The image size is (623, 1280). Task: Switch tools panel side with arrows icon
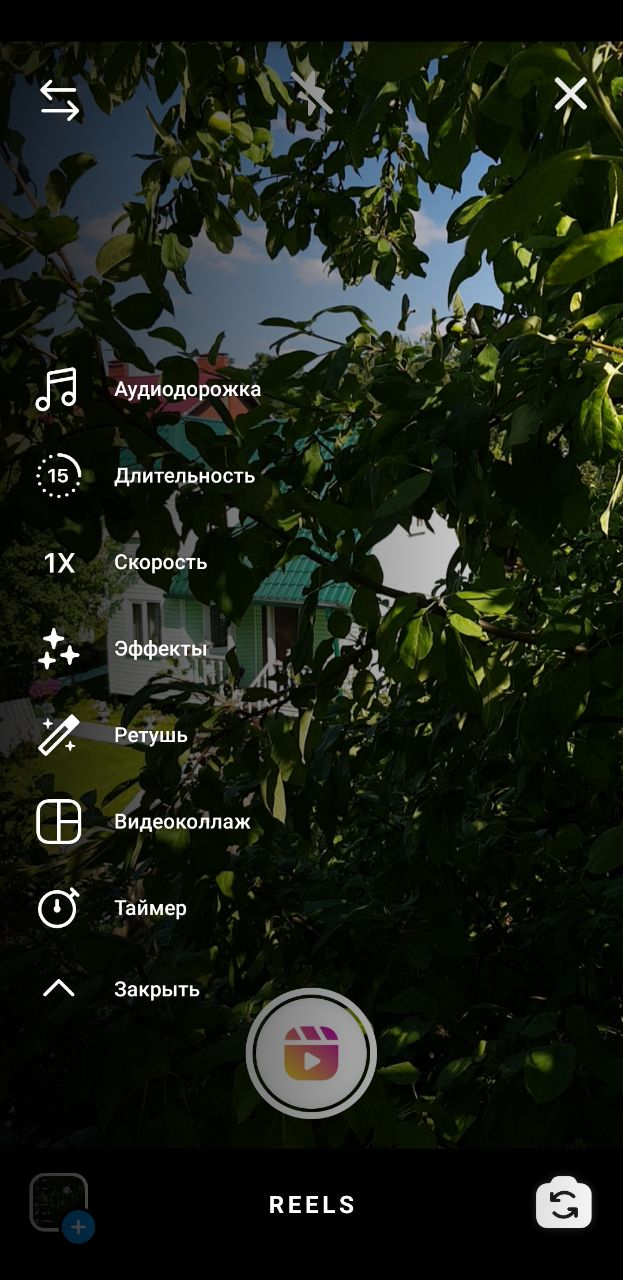(x=59, y=101)
